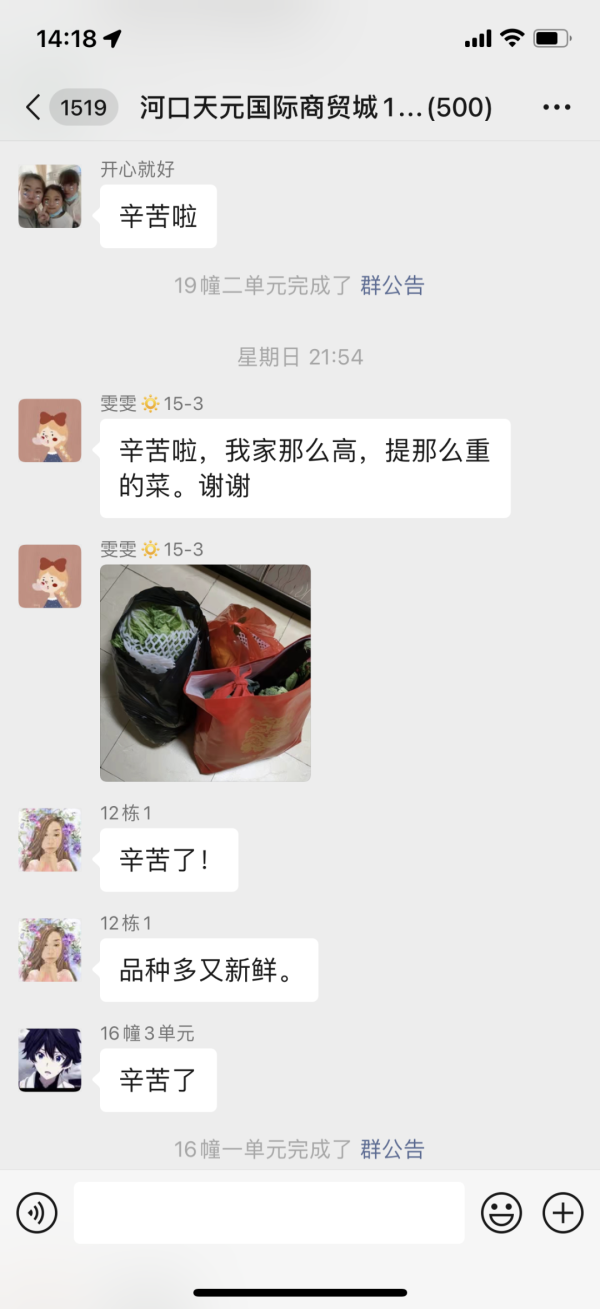Open the group chat overflow menu
Image resolution: width=600 pixels, height=1309 pixels.
point(556,108)
